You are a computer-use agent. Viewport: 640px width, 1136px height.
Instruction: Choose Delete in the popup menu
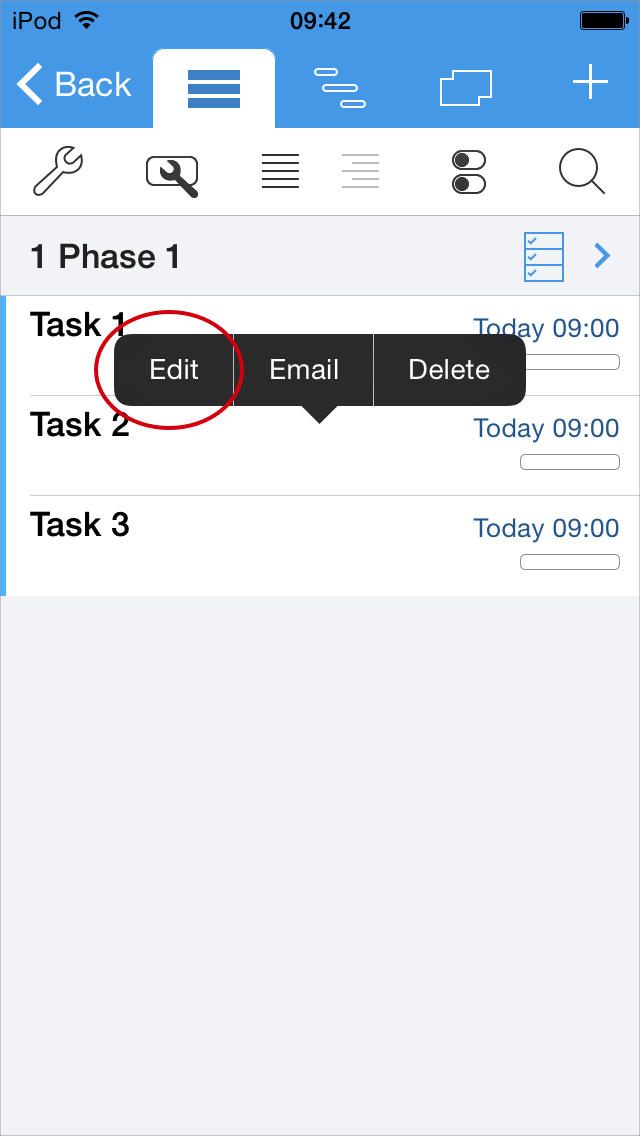tap(449, 370)
